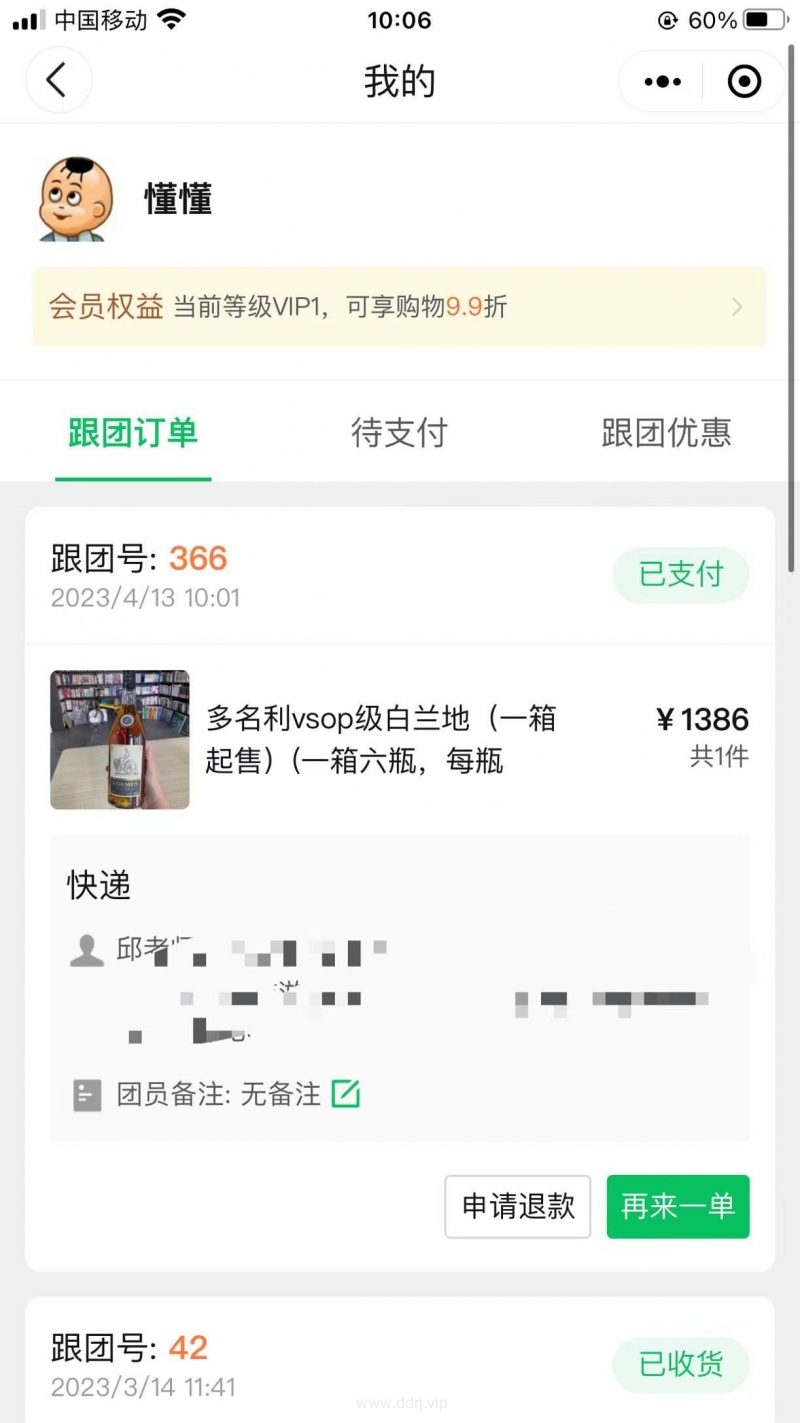Open the 会员权益 VIP1 banner
This screenshot has height=1423, width=800.
click(400, 307)
